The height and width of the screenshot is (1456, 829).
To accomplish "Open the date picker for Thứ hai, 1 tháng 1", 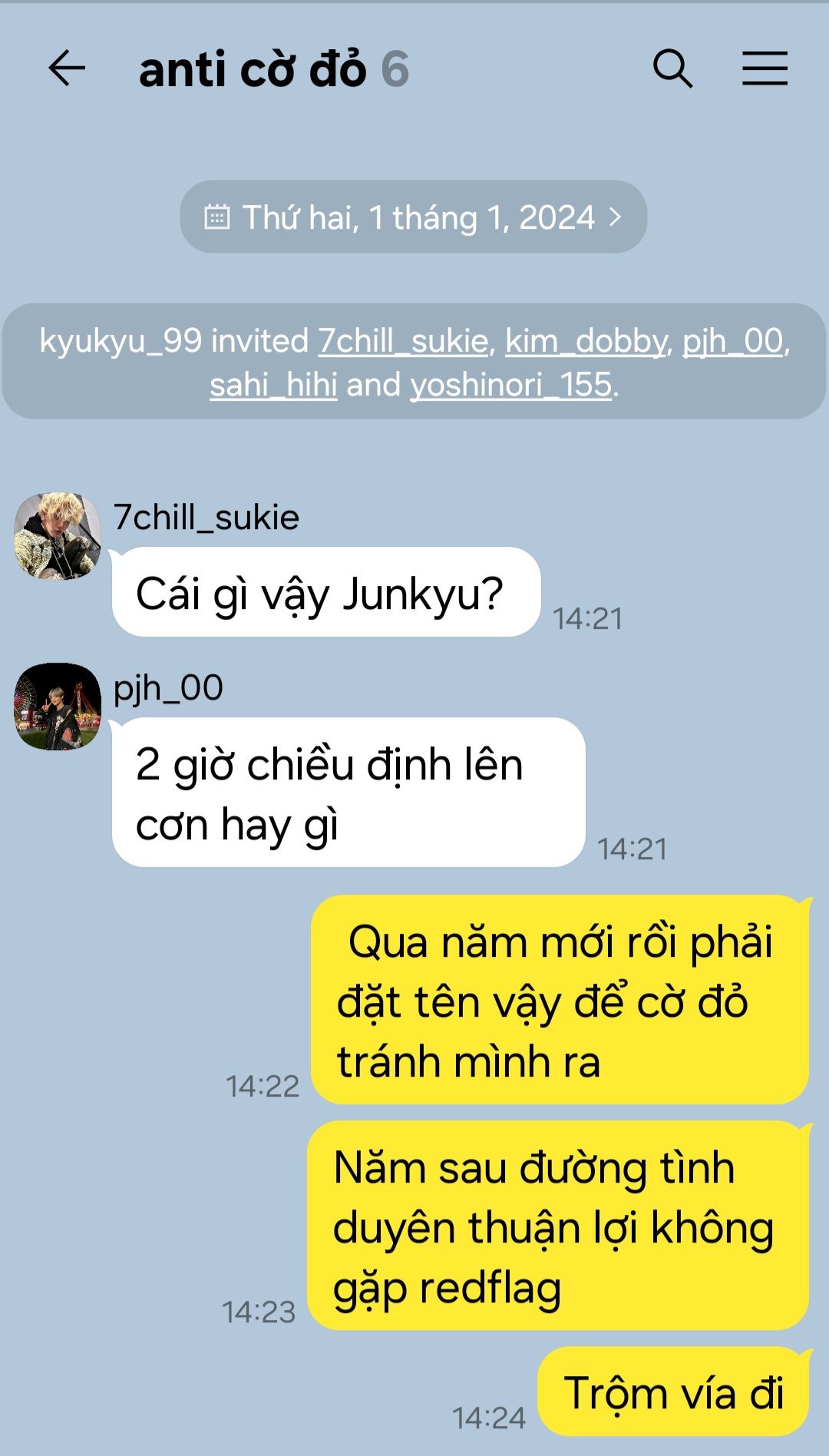I will (x=413, y=217).
